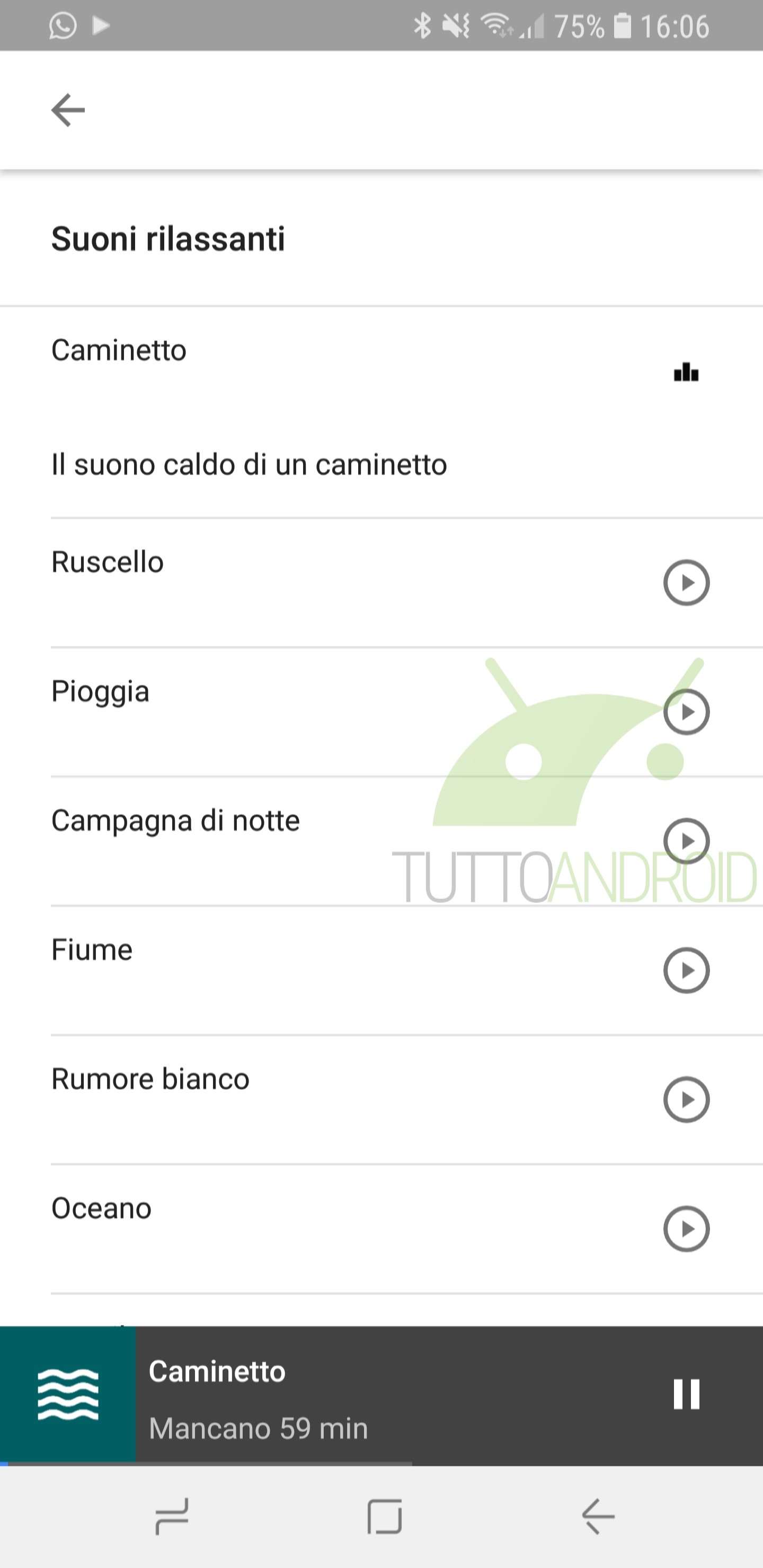Start the Fiume sound

[686, 970]
